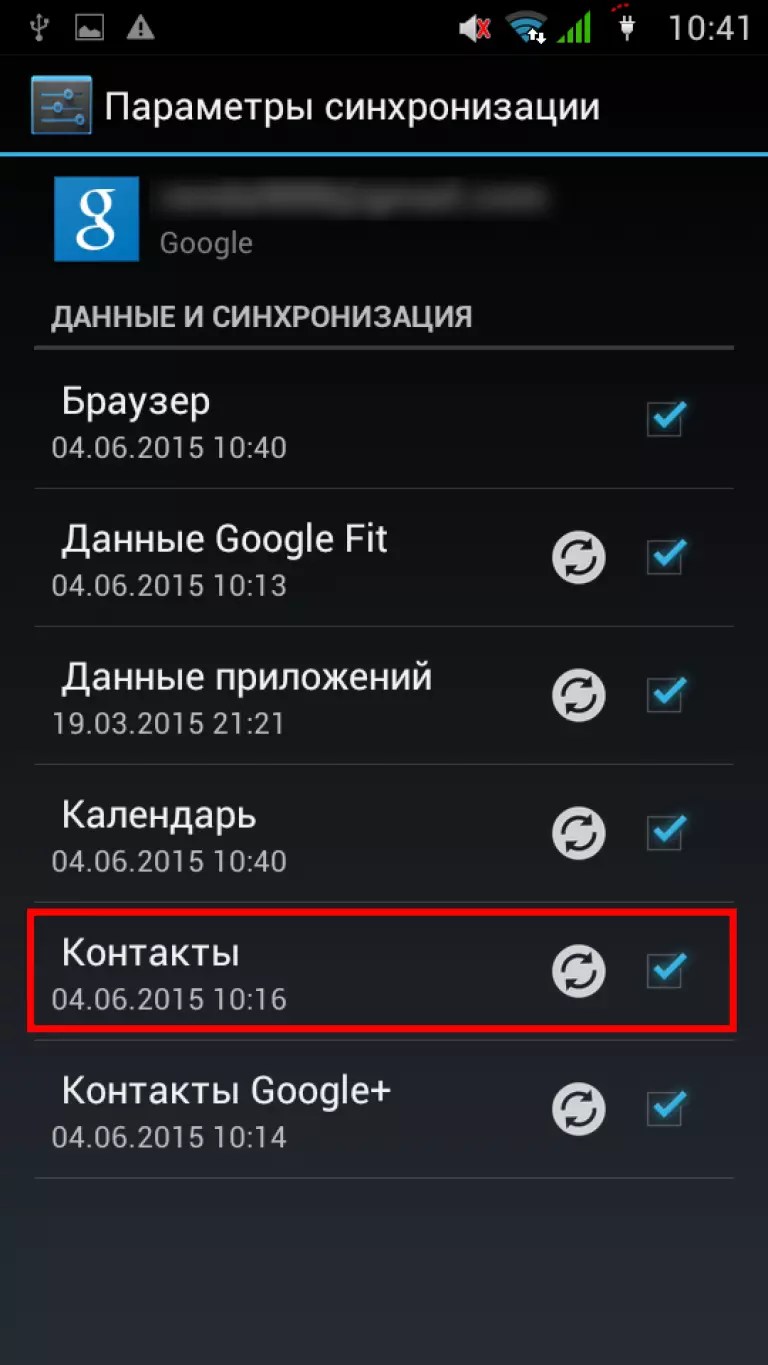Tap sync icon for Контакты Google+

coord(579,1109)
